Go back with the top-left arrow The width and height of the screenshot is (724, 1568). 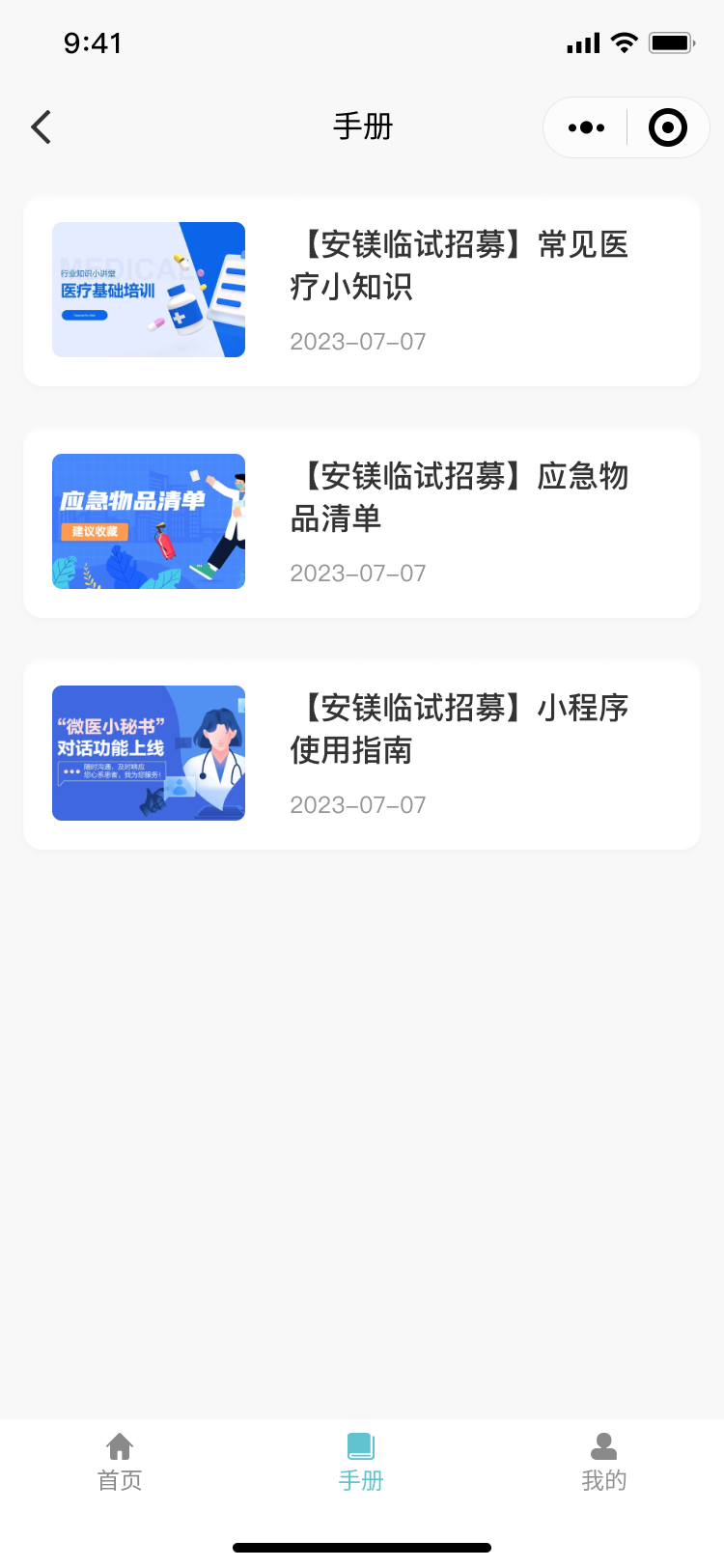(41, 126)
